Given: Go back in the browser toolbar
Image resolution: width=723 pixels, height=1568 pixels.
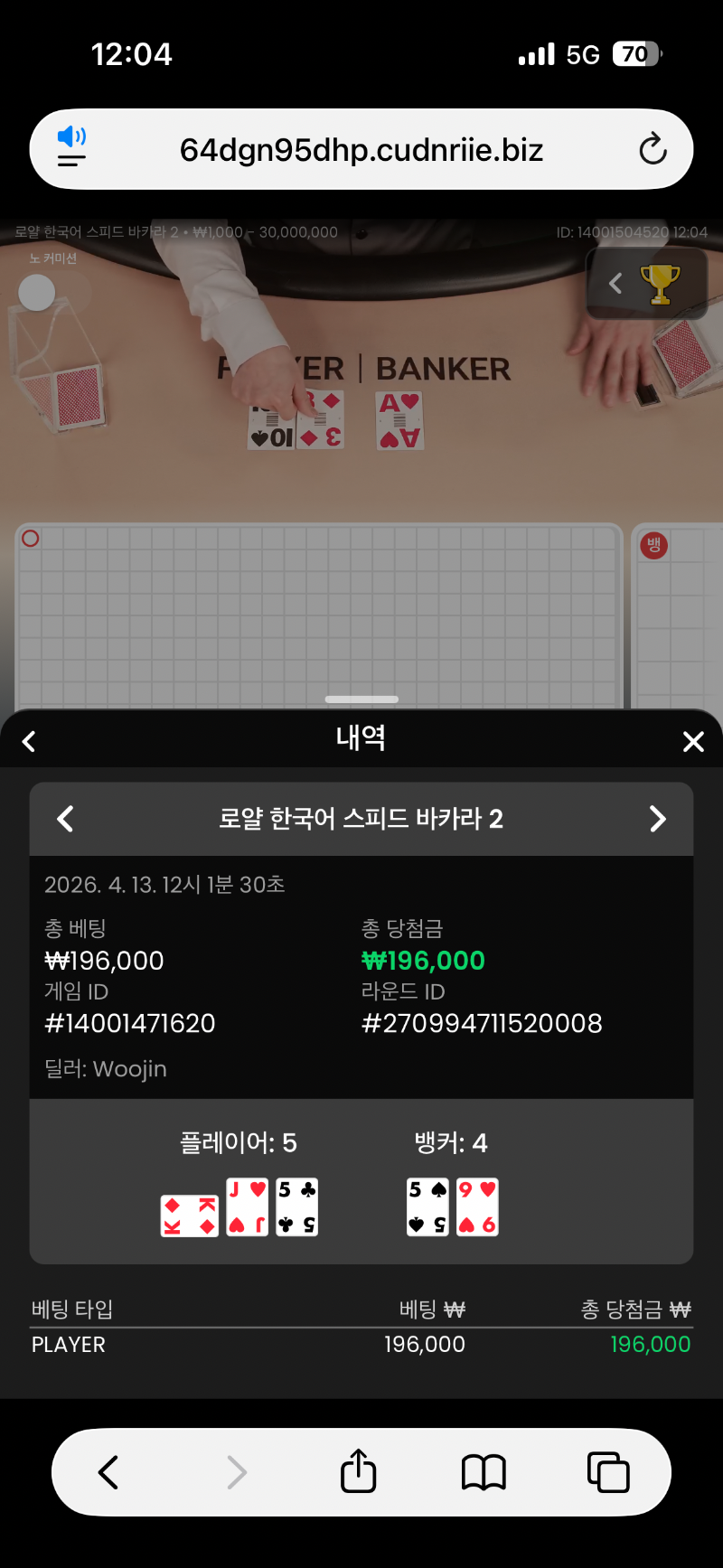Looking at the screenshot, I should [108, 1472].
